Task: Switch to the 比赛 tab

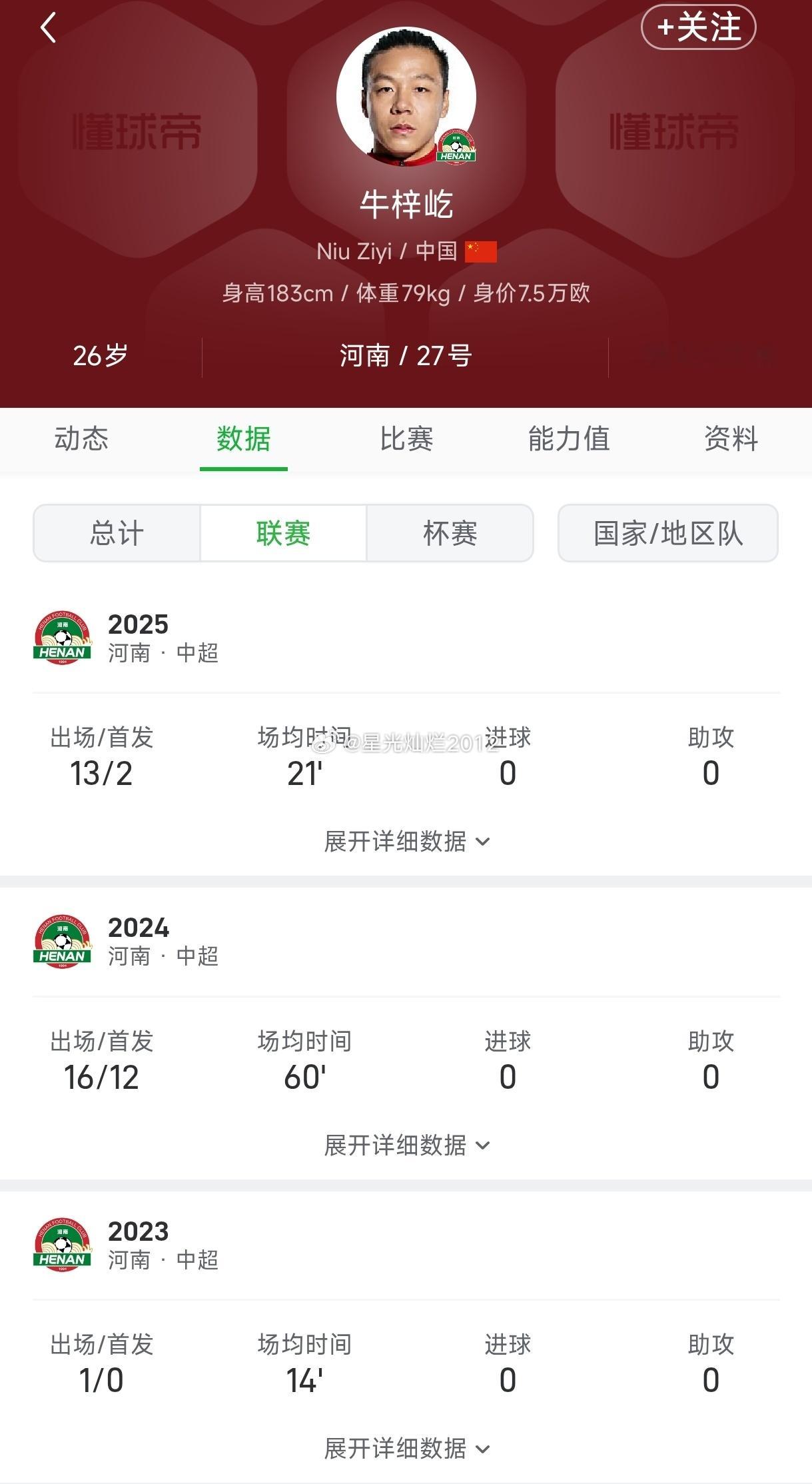Action: click(x=406, y=439)
